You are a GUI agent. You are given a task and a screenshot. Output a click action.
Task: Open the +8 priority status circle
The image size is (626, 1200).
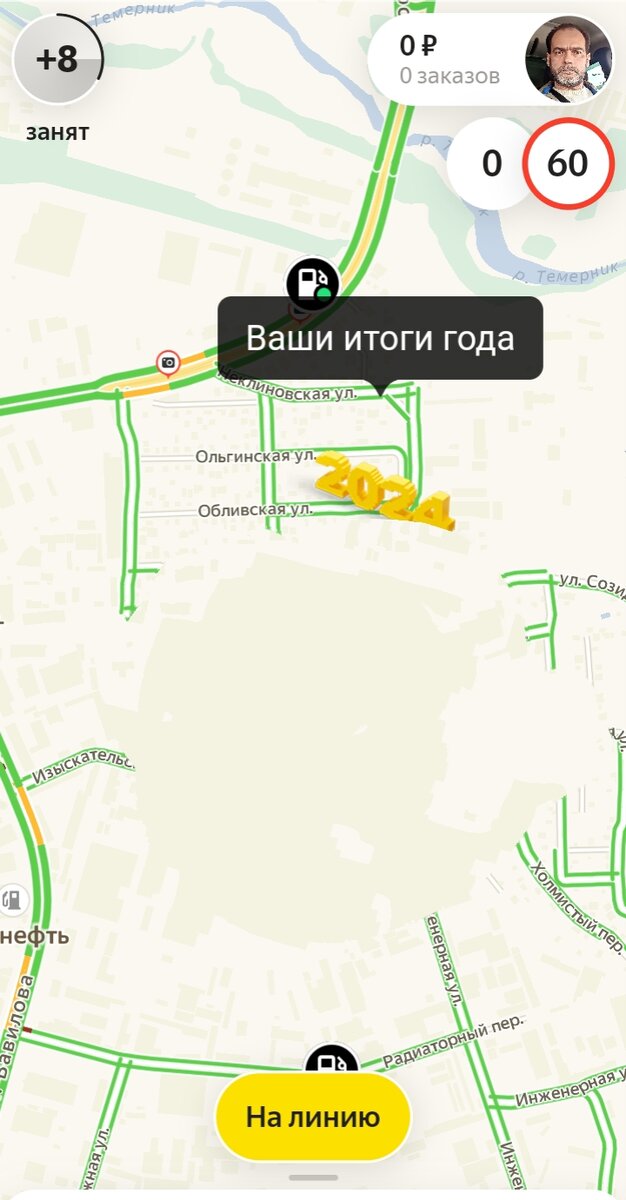58,60
